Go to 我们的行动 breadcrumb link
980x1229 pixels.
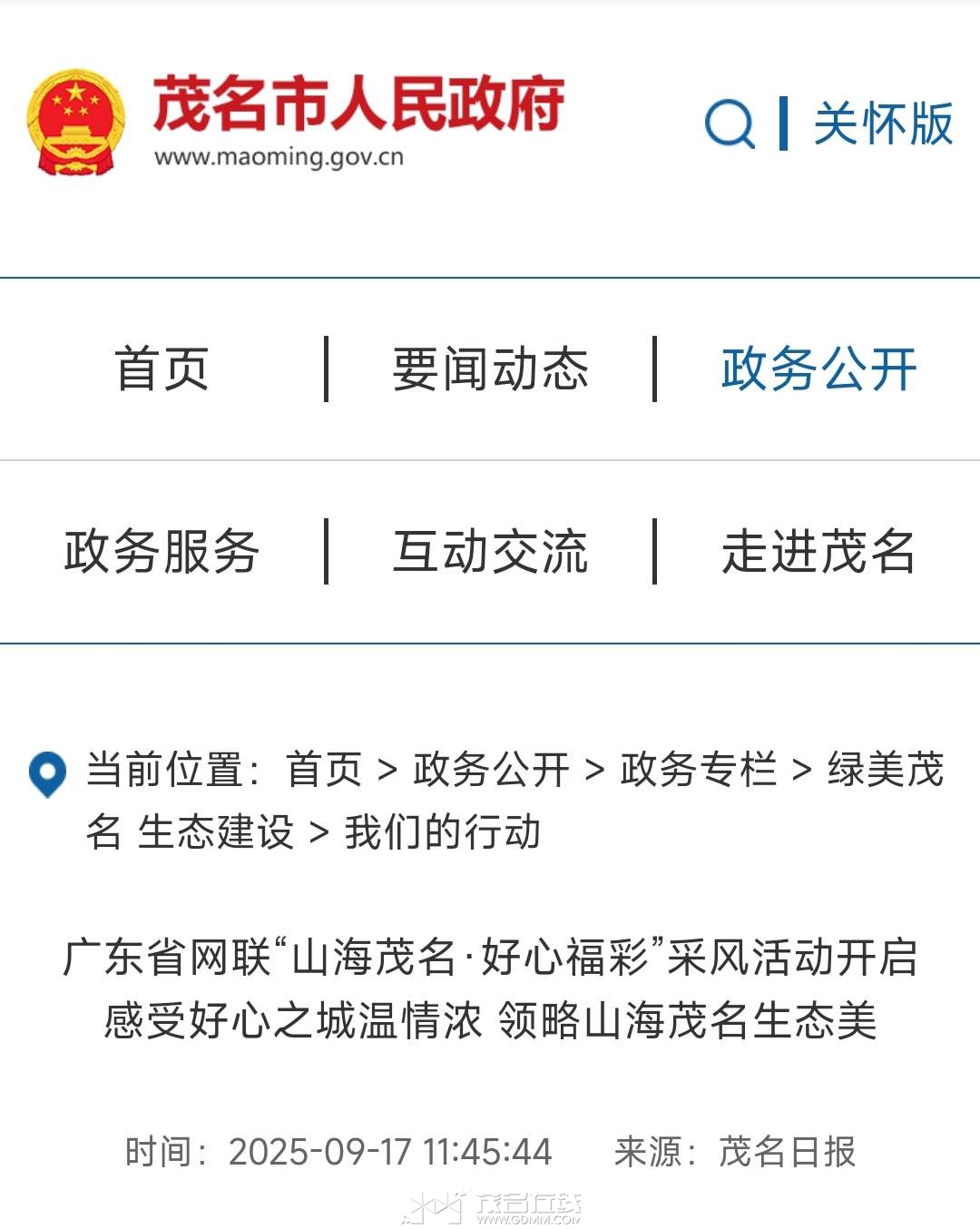click(442, 831)
